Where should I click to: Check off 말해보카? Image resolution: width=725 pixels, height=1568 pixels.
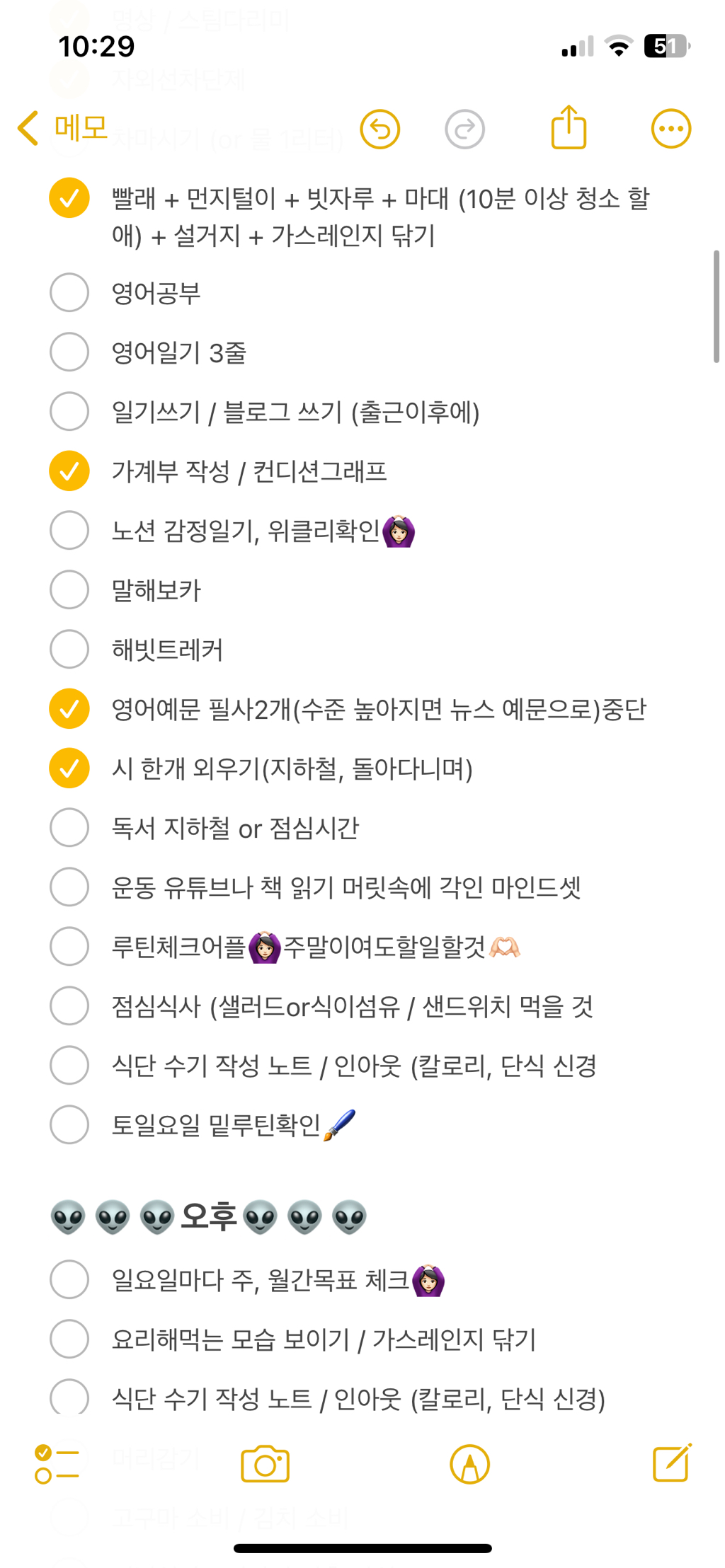(69, 589)
